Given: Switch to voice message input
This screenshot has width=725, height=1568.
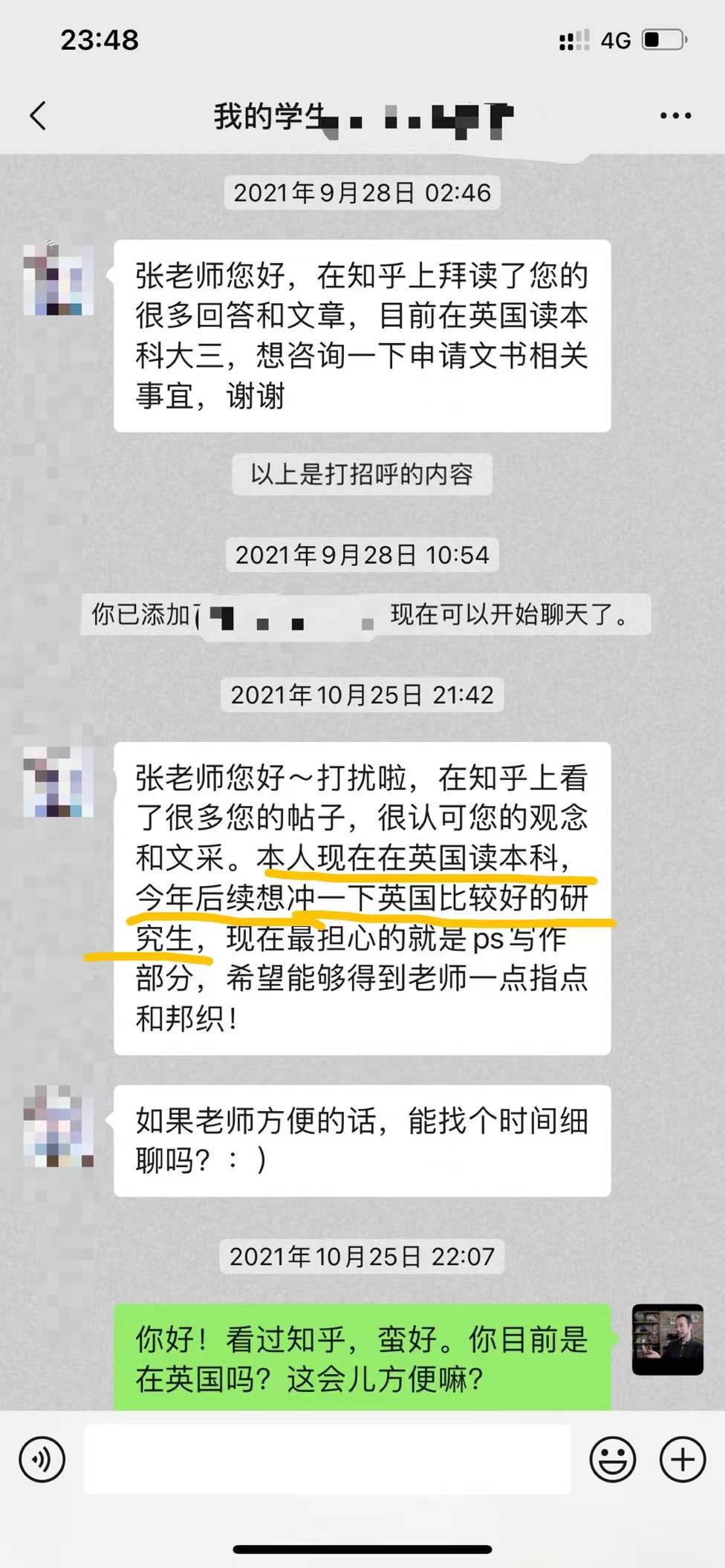Looking at the screenshot, I should pos(42,1460).
